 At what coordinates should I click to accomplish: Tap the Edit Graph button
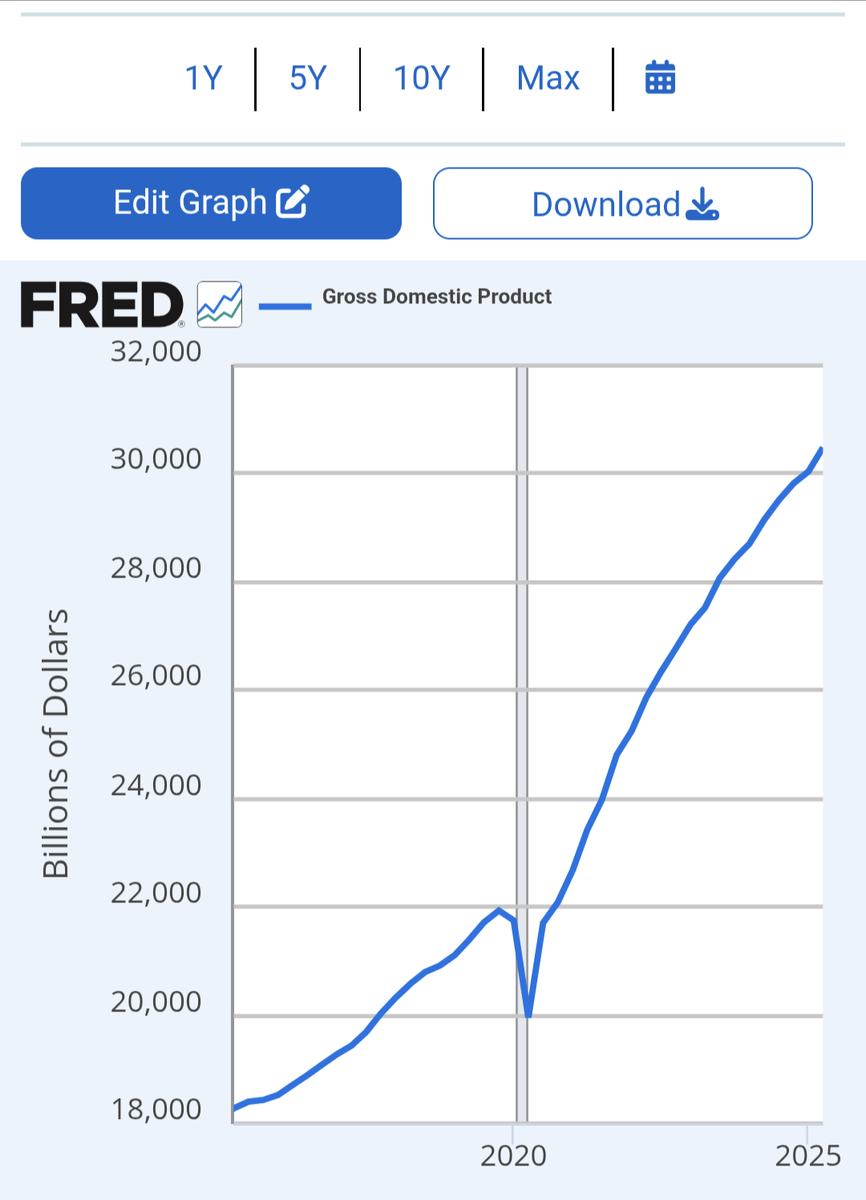pyautogui.click(x=211, y=203)
